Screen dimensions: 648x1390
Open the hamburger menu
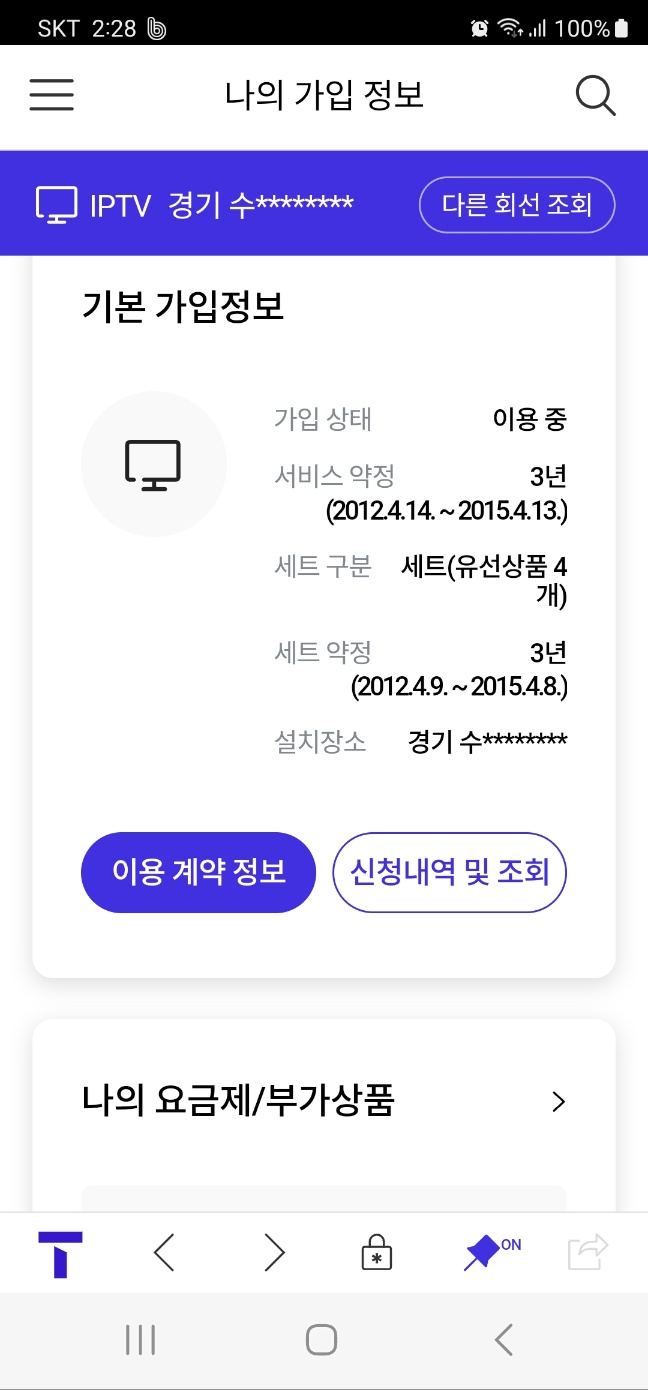[51, 95]
